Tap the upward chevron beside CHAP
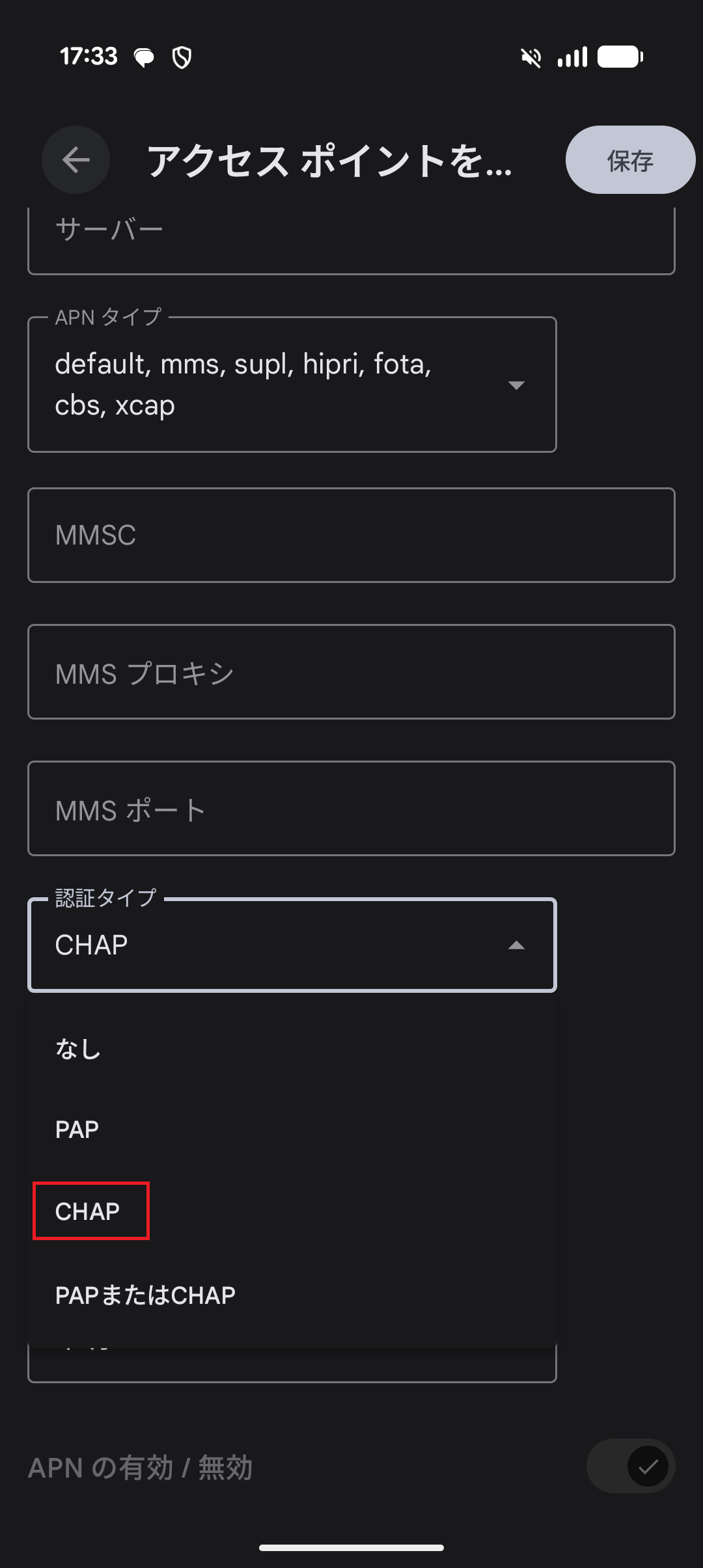703x1568 pixels. (x=516, y=945)
